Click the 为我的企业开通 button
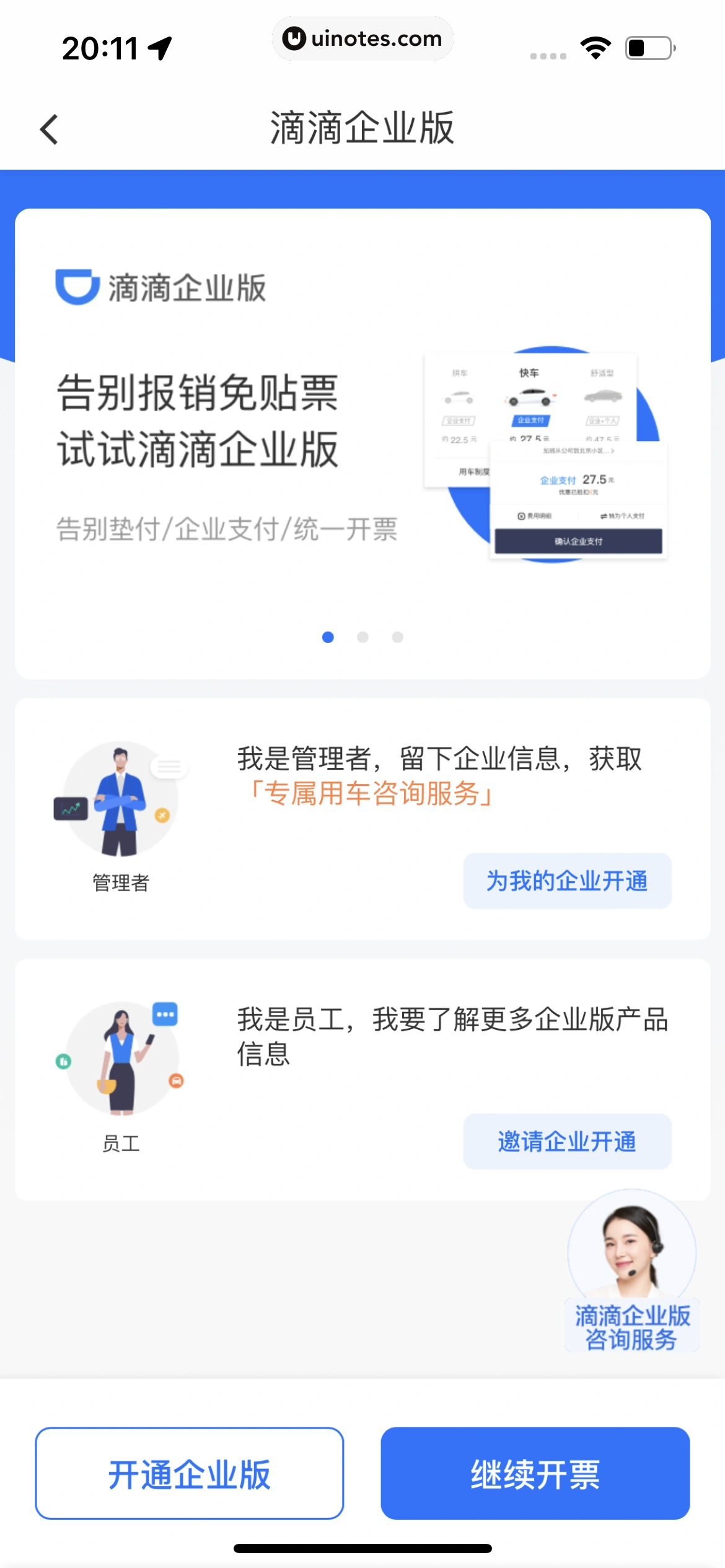Screen dimensions: 725x1568 coord(566,881)
